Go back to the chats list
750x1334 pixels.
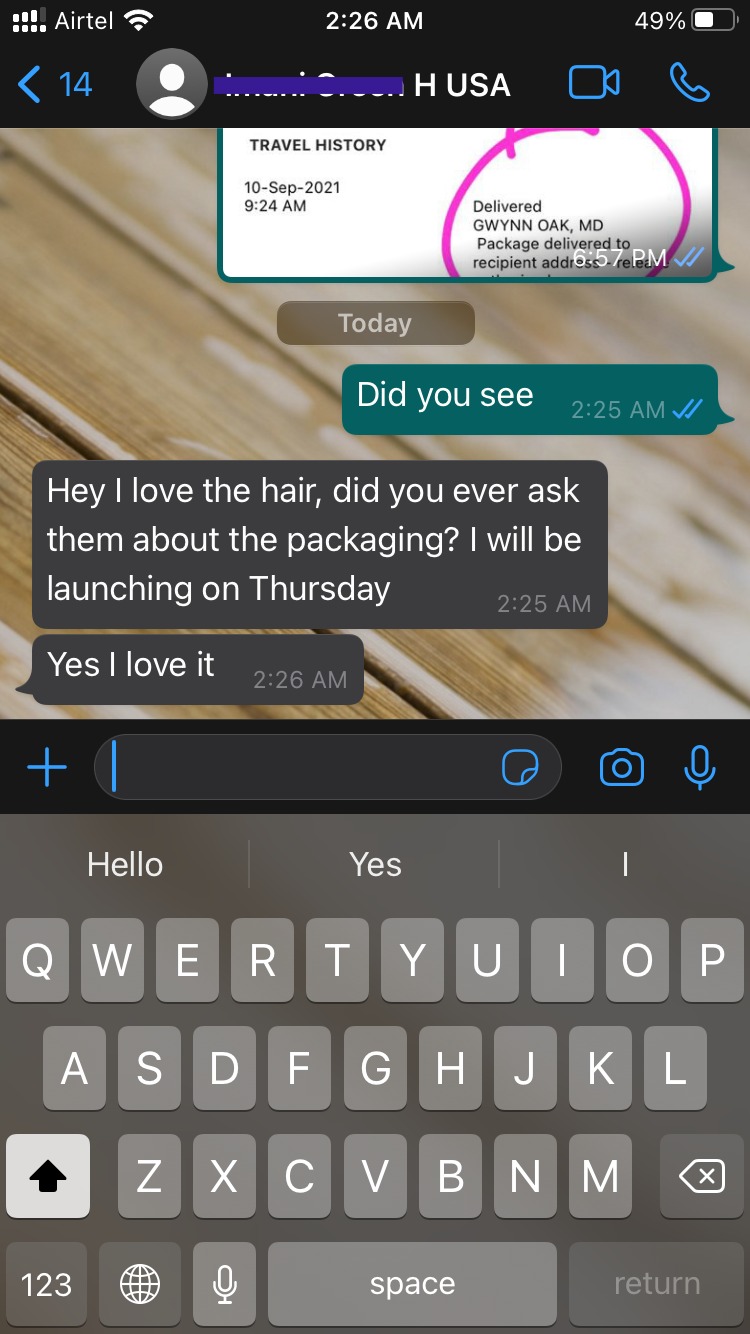click(52, 84)
